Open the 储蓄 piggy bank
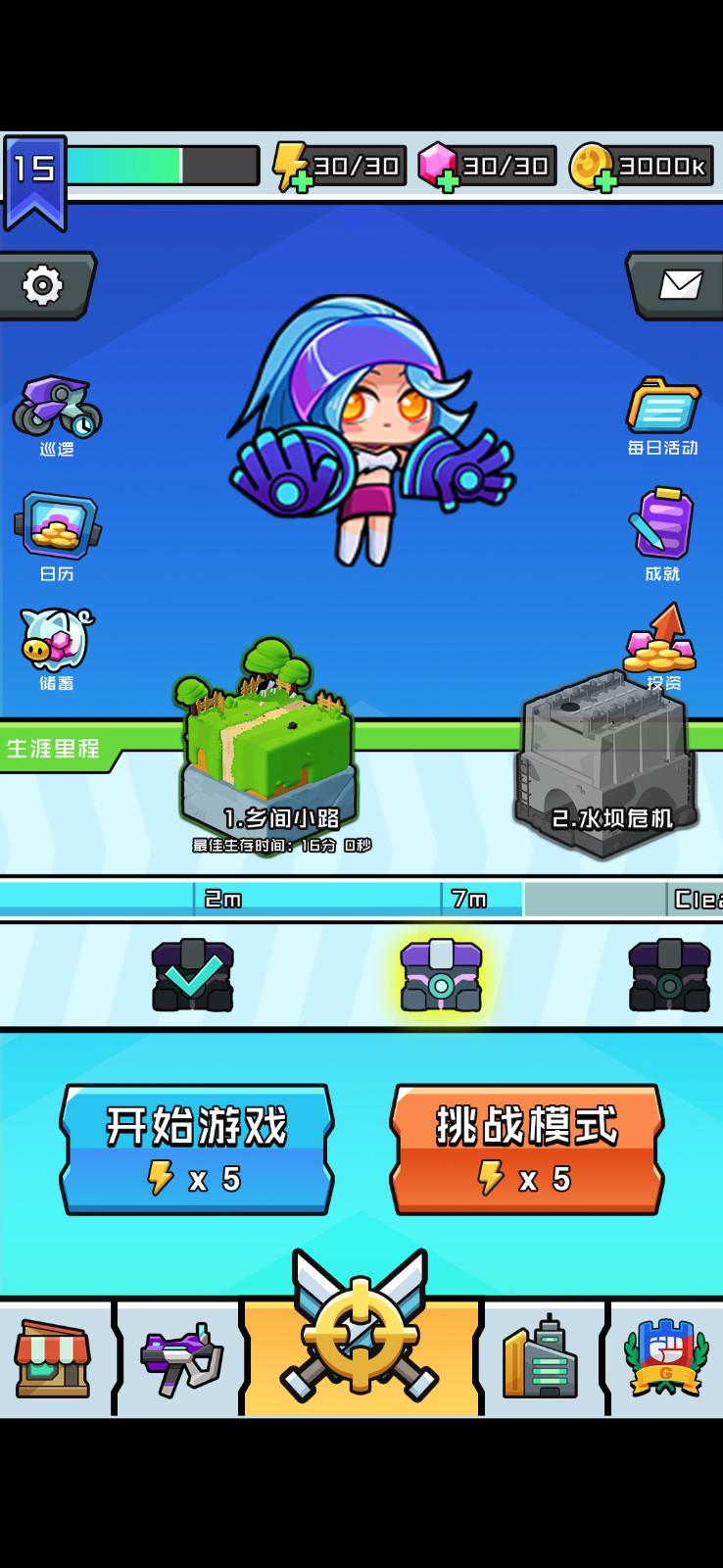The image size is (723, 1568). coord(57,645)
